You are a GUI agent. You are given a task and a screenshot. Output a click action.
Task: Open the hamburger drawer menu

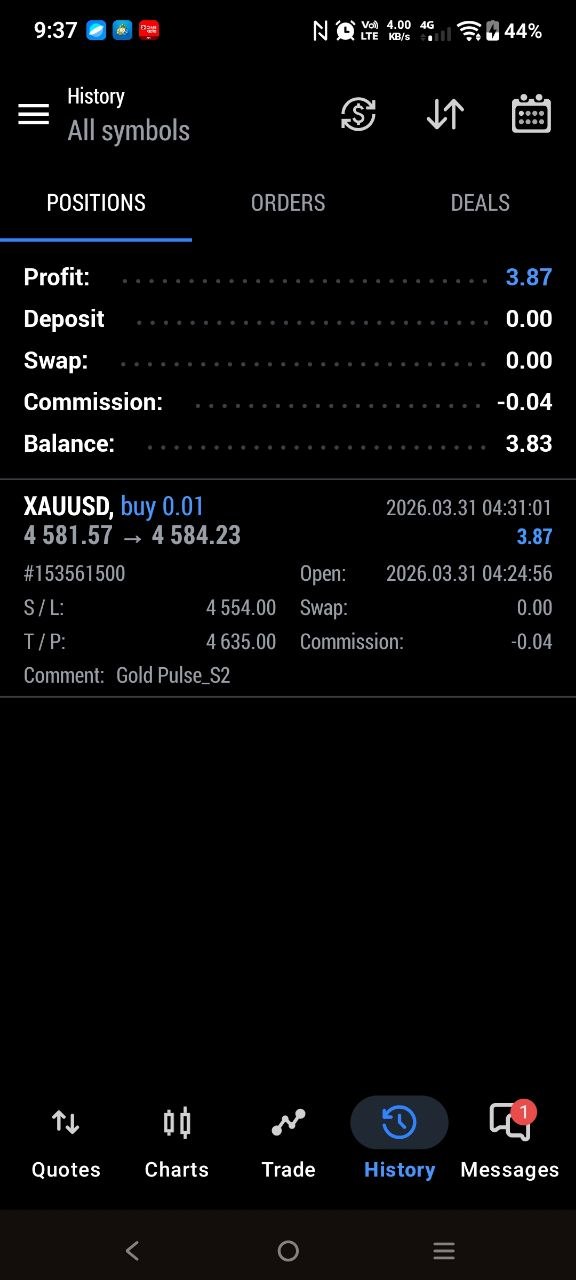tap(33, 114)
